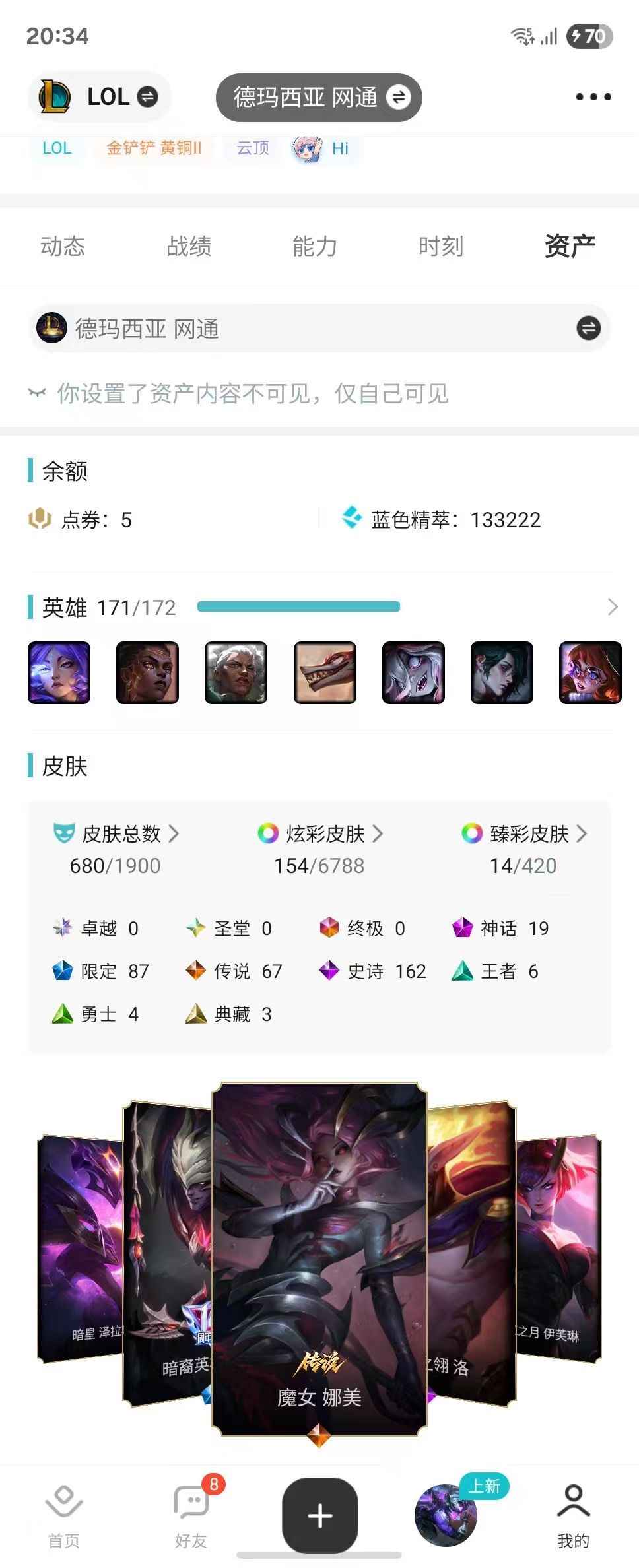This screenshot has height=1568, width=639.
Task: Open the three-dot overflow menu
Action: coord(593,97)
